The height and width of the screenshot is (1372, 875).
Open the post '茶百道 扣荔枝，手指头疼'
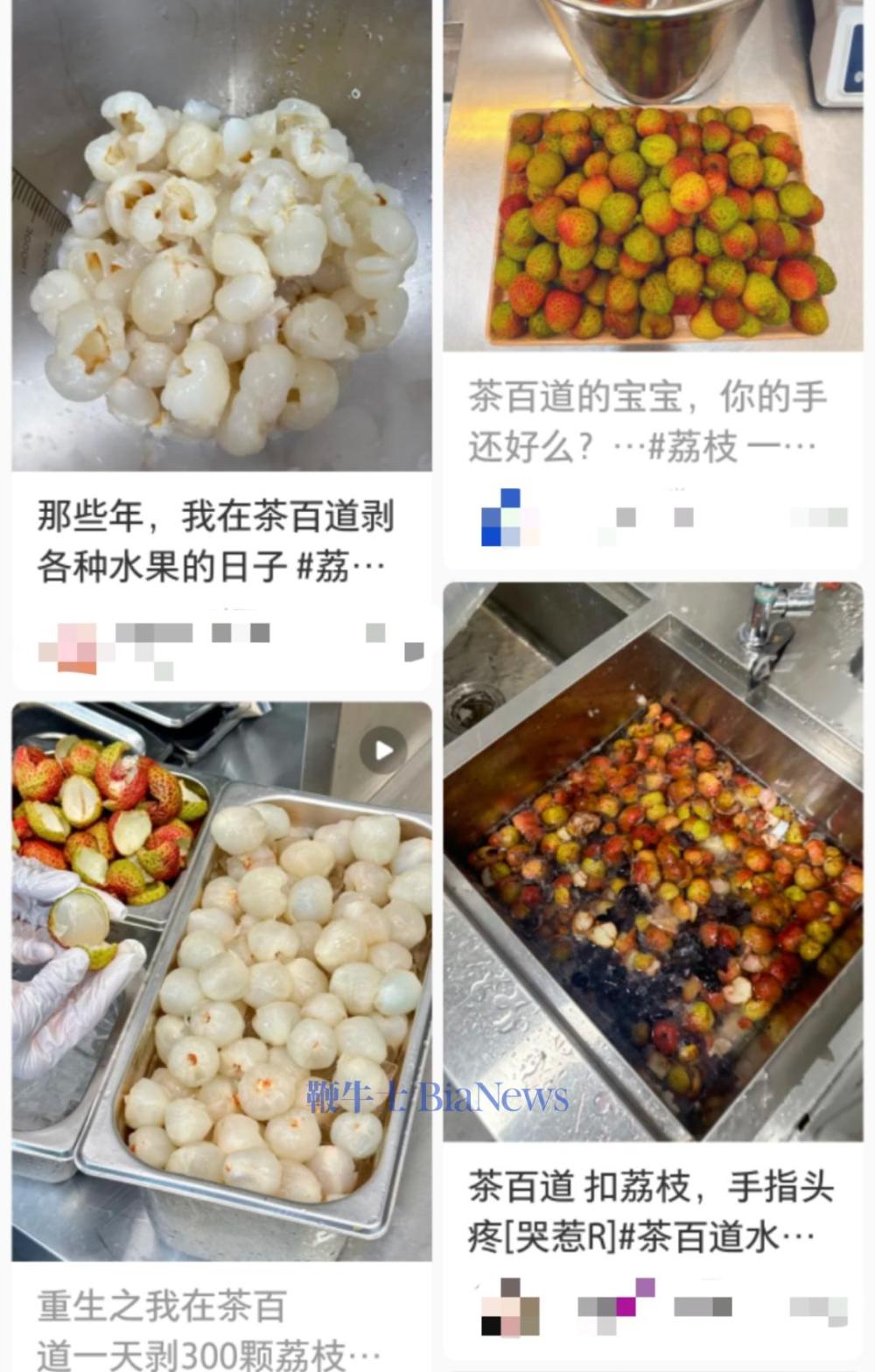(650, 1211)
